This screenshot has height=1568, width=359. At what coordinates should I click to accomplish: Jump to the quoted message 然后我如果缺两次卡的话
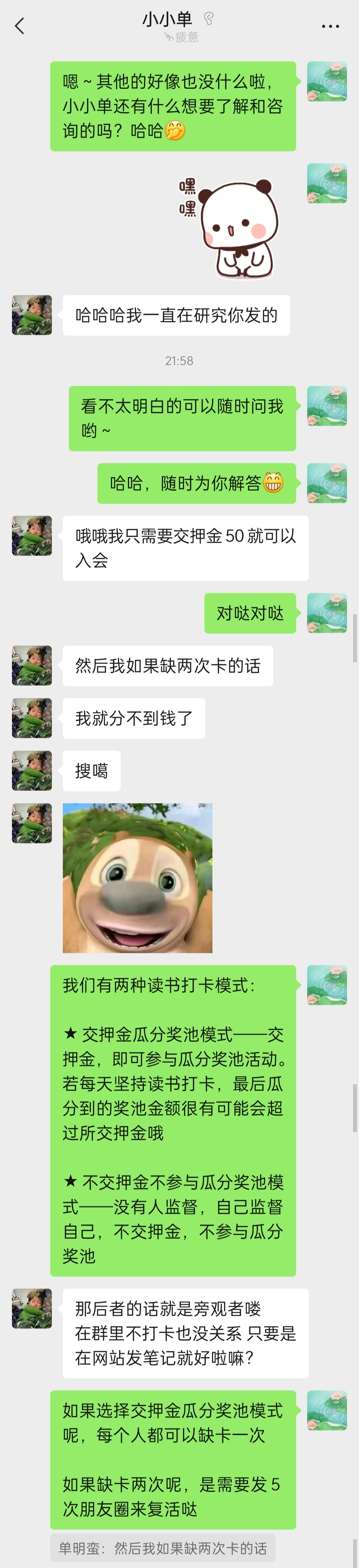coord(163,1548)
